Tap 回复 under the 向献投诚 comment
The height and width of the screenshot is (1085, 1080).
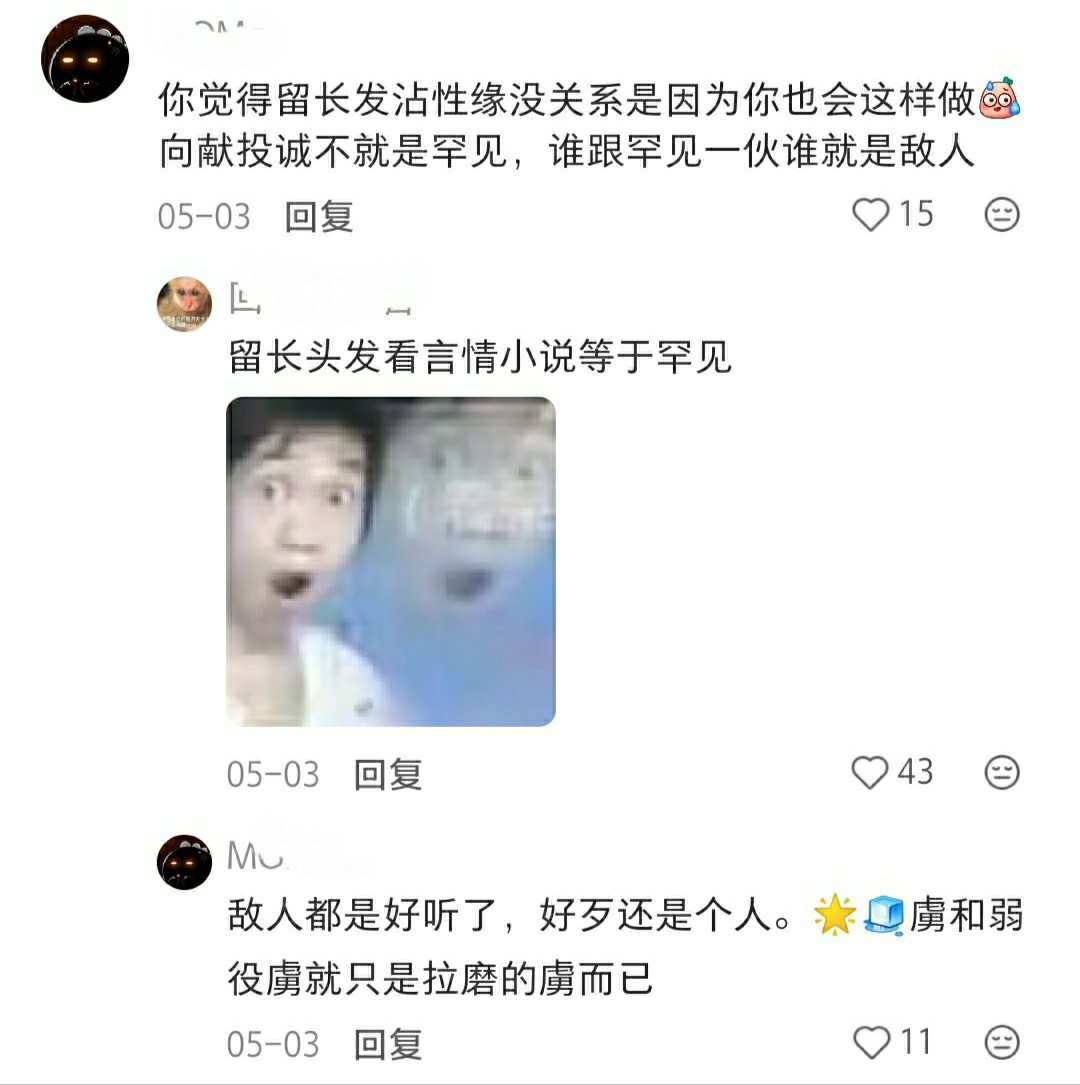pos(319,217)
